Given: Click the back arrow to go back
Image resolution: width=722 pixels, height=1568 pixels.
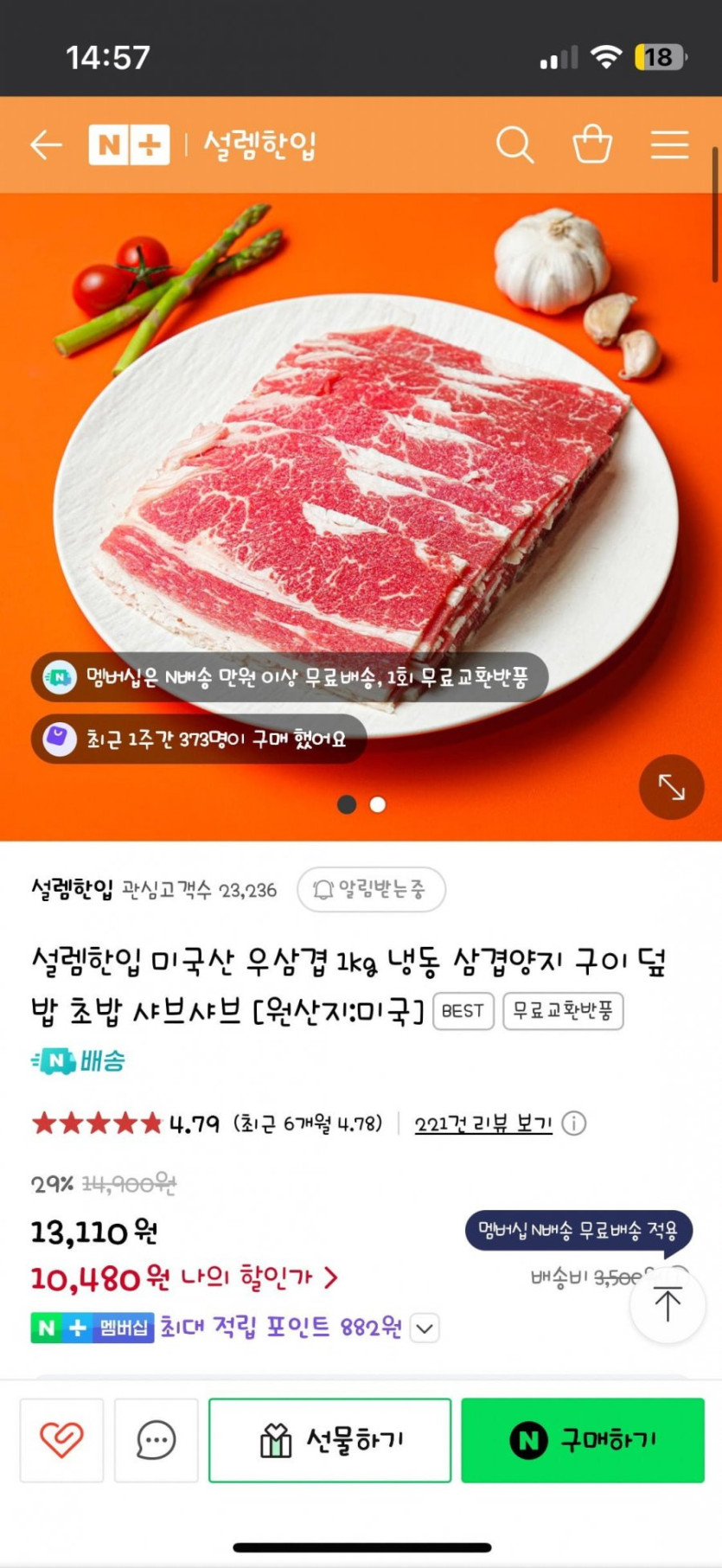Looking at the screenshot, I should 48,145.
